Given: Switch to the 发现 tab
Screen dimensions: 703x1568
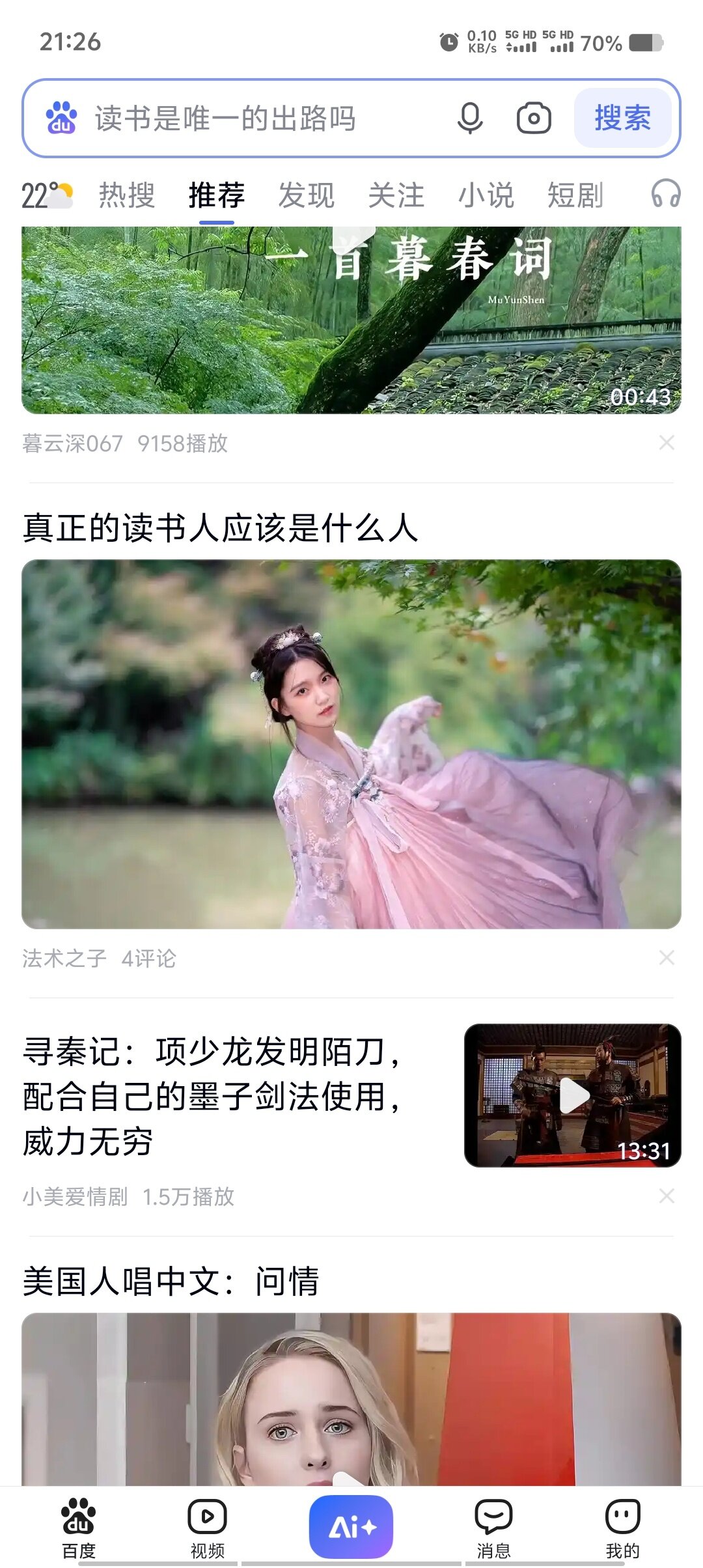Looking at the screenshot, I should pyautogui.click(x=306, y=195).
